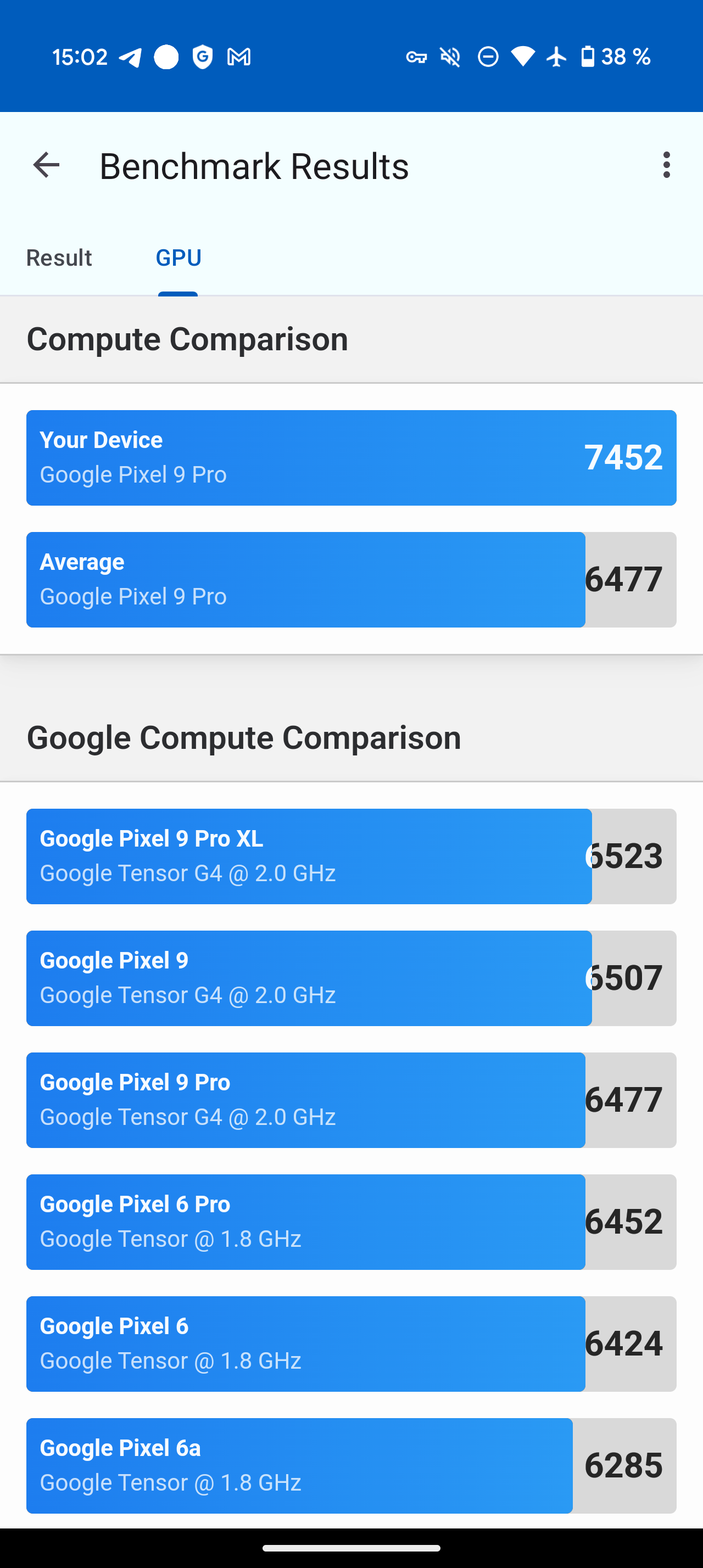Tap the muted sound status icon
This screenshot has width=703, height=1568.
pos(449,56)
